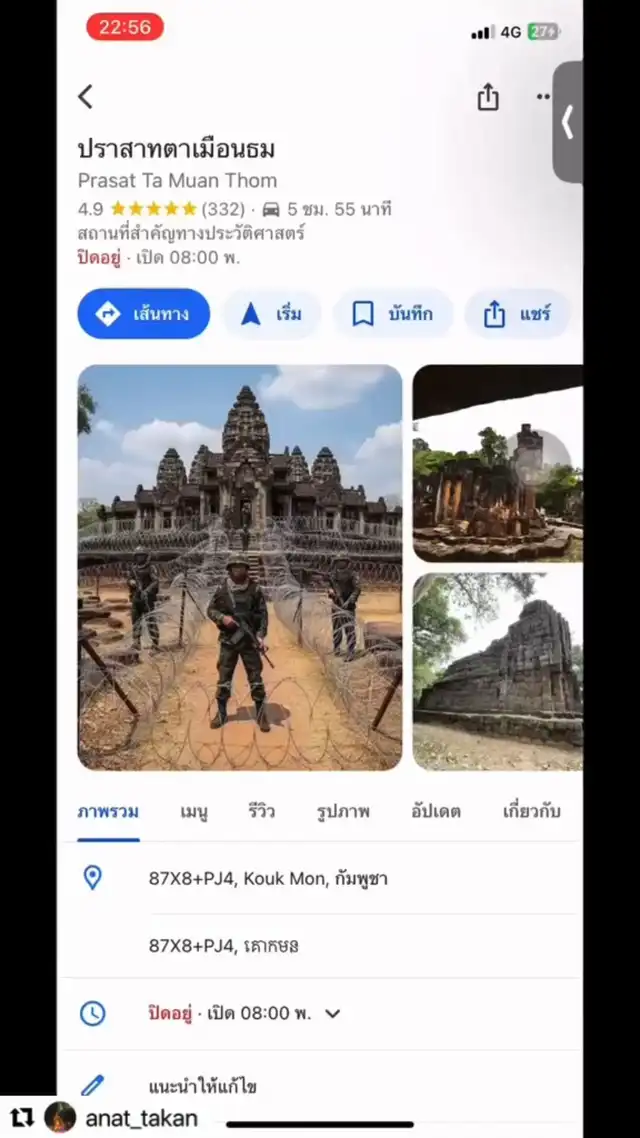Open the bottom-right stone wall photo
The width and height of the screenshot is (640, 1138).
coord(498,671)
